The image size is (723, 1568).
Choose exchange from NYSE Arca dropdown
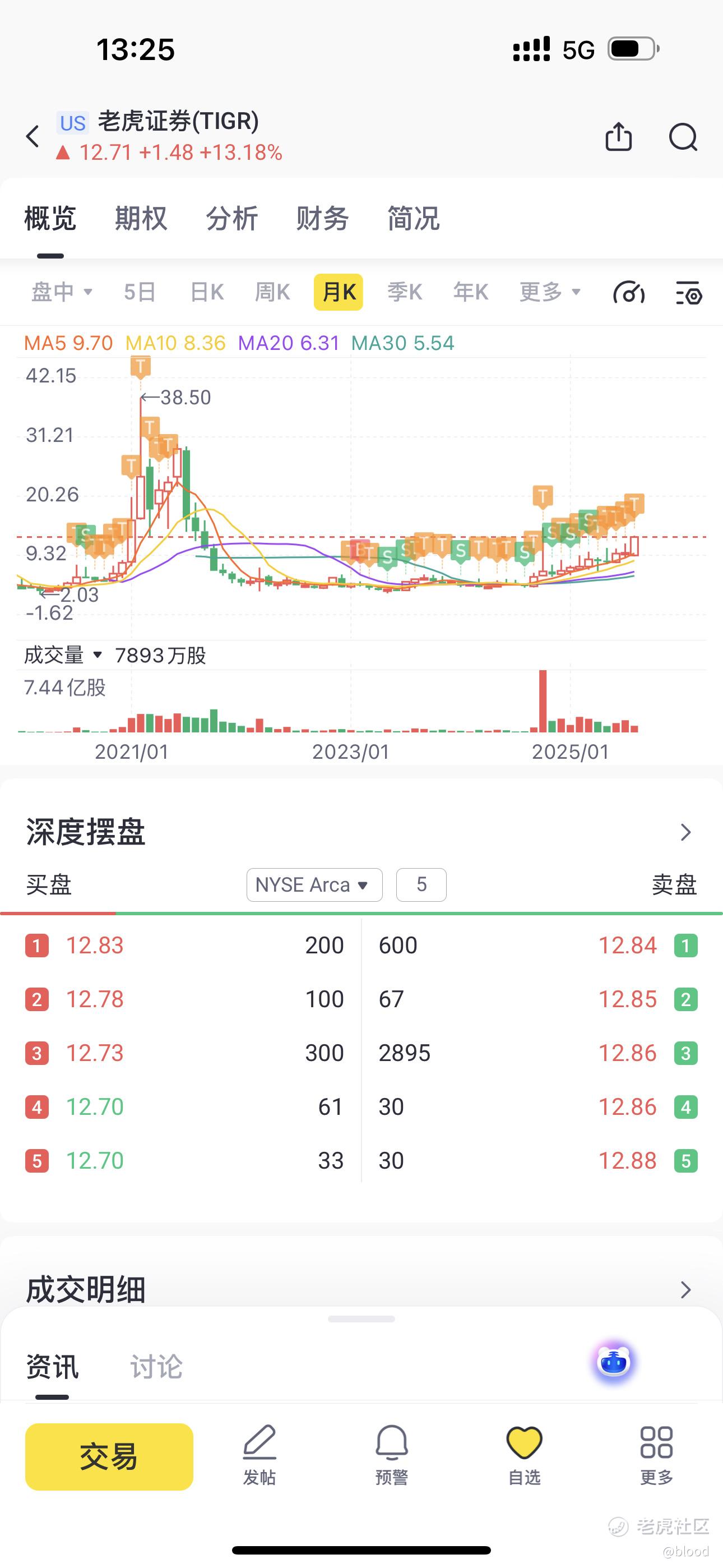(314, 884)
